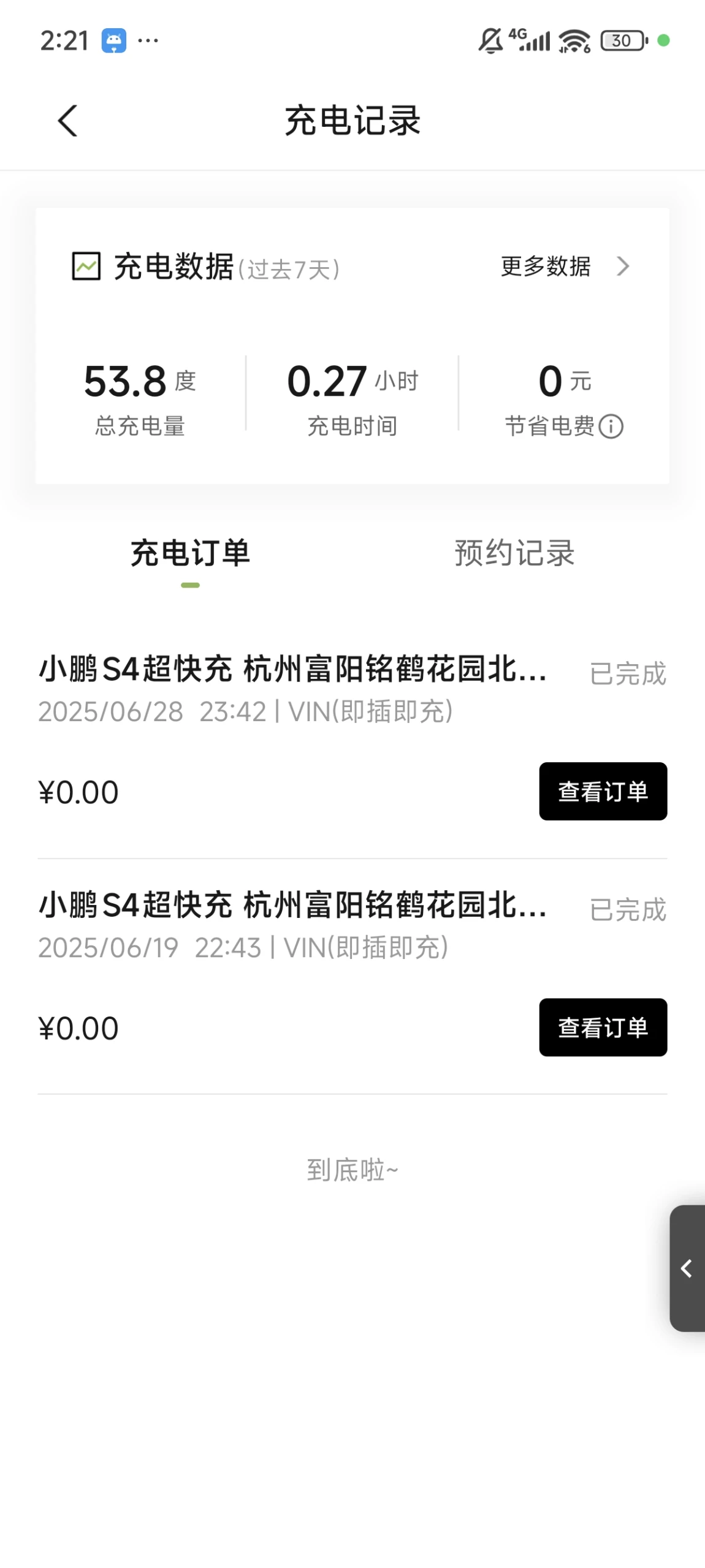705x1568 pixels.
Task: Switch to the 预约记录 tab
Action: coord(514,553)
